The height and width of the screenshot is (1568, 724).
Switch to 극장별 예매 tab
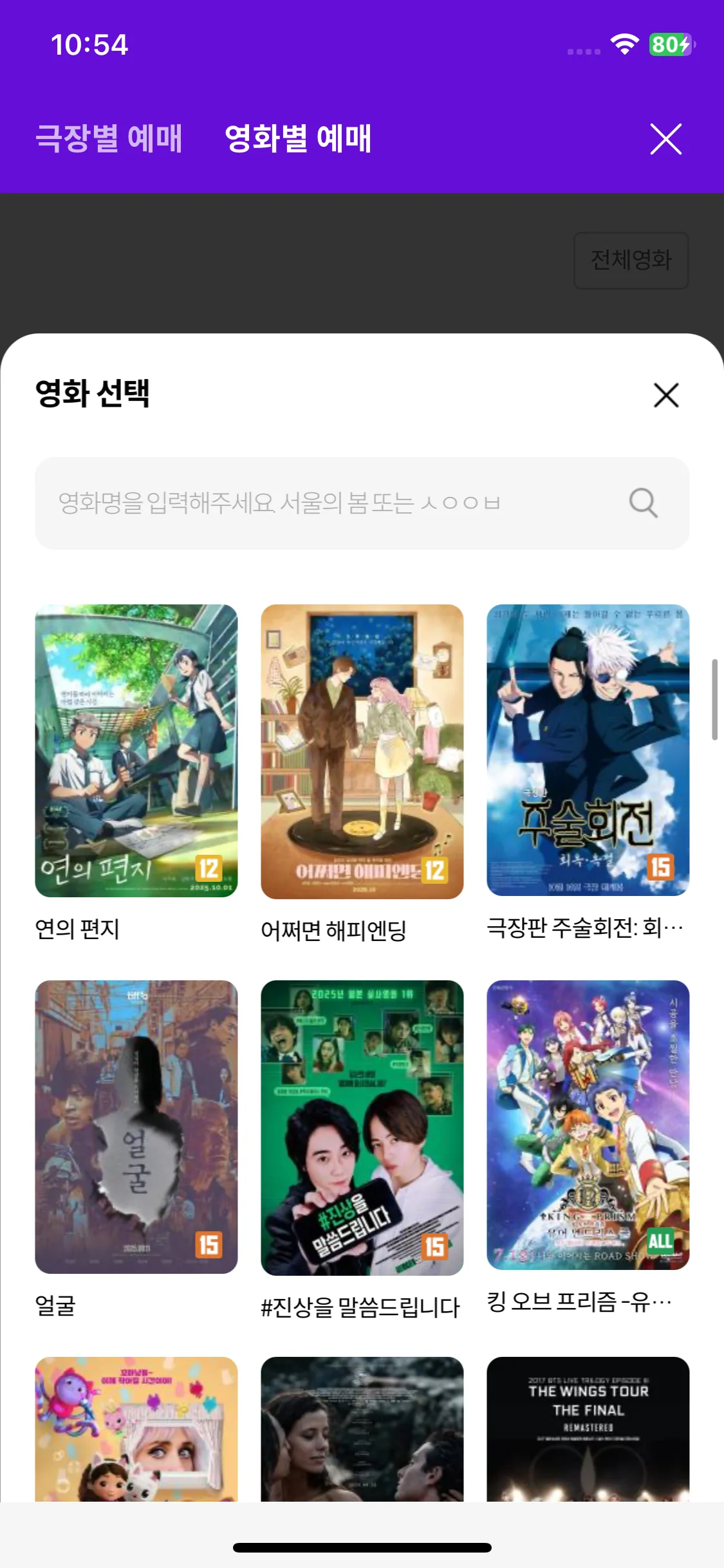[109, 138]
